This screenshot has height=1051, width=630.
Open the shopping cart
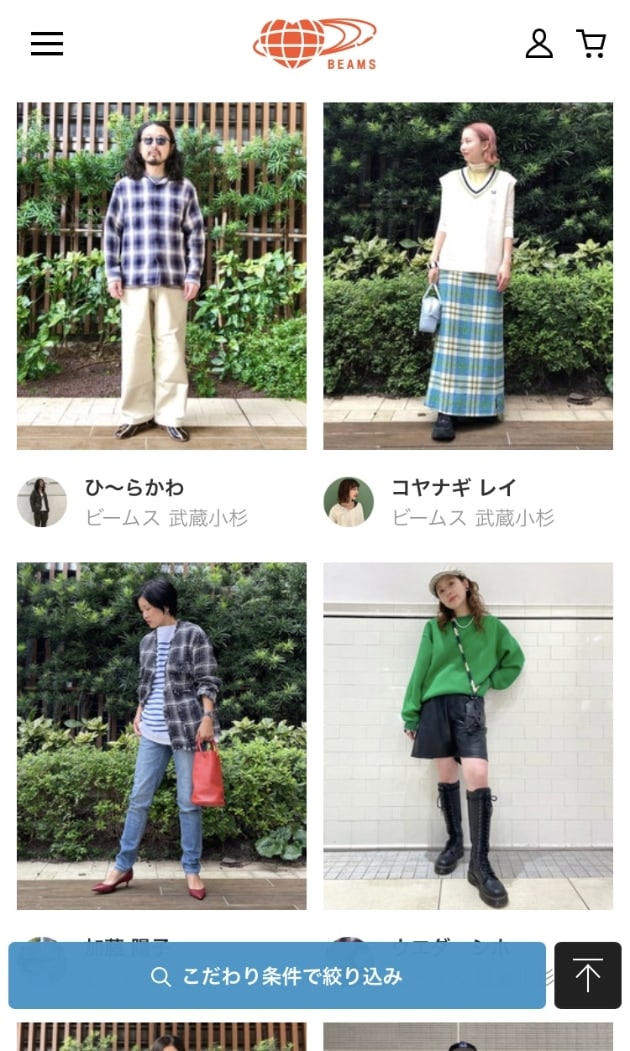591,44
